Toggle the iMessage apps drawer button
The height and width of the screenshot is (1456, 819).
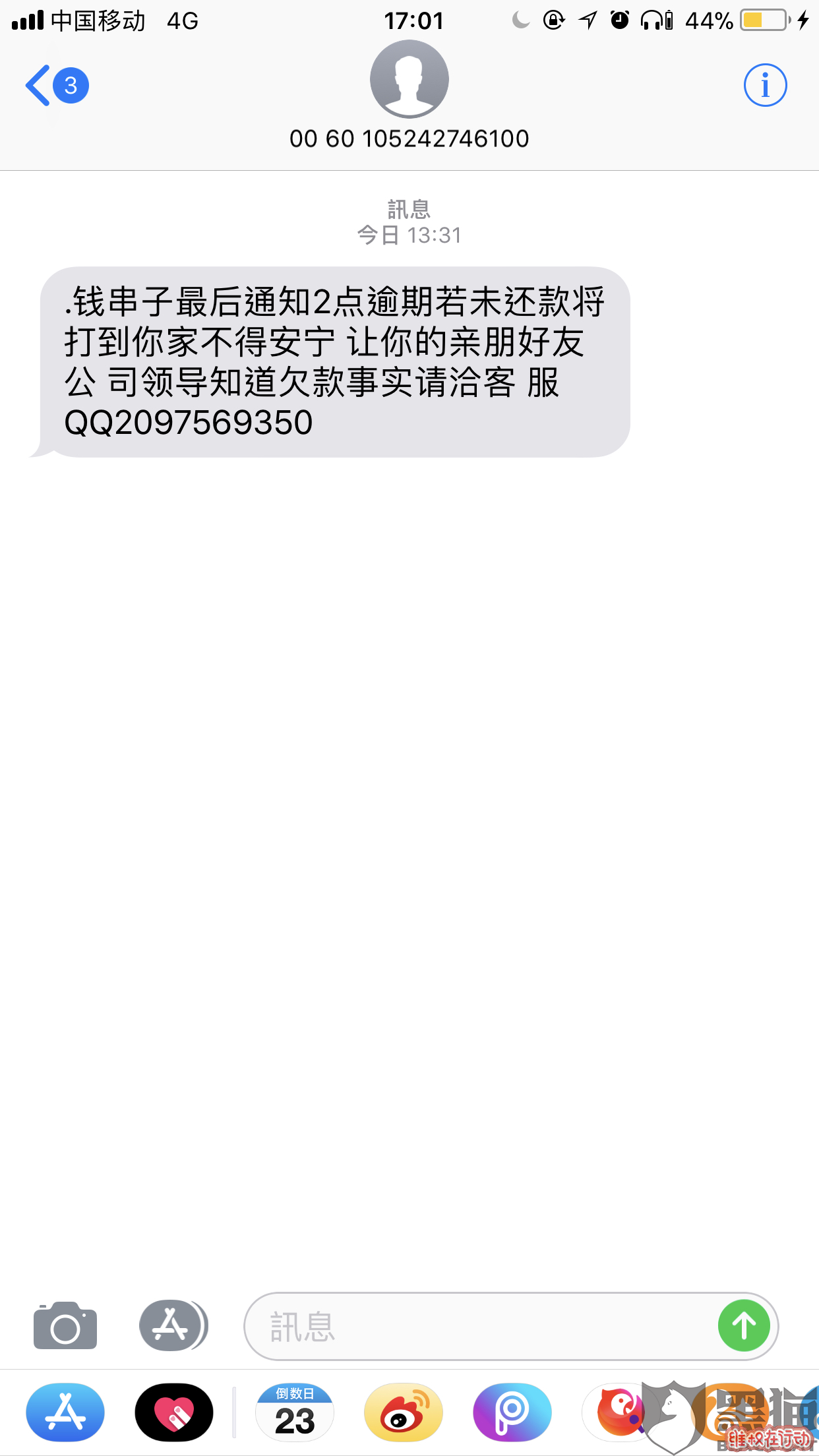pyautogui.click(x=173, y=1325)
